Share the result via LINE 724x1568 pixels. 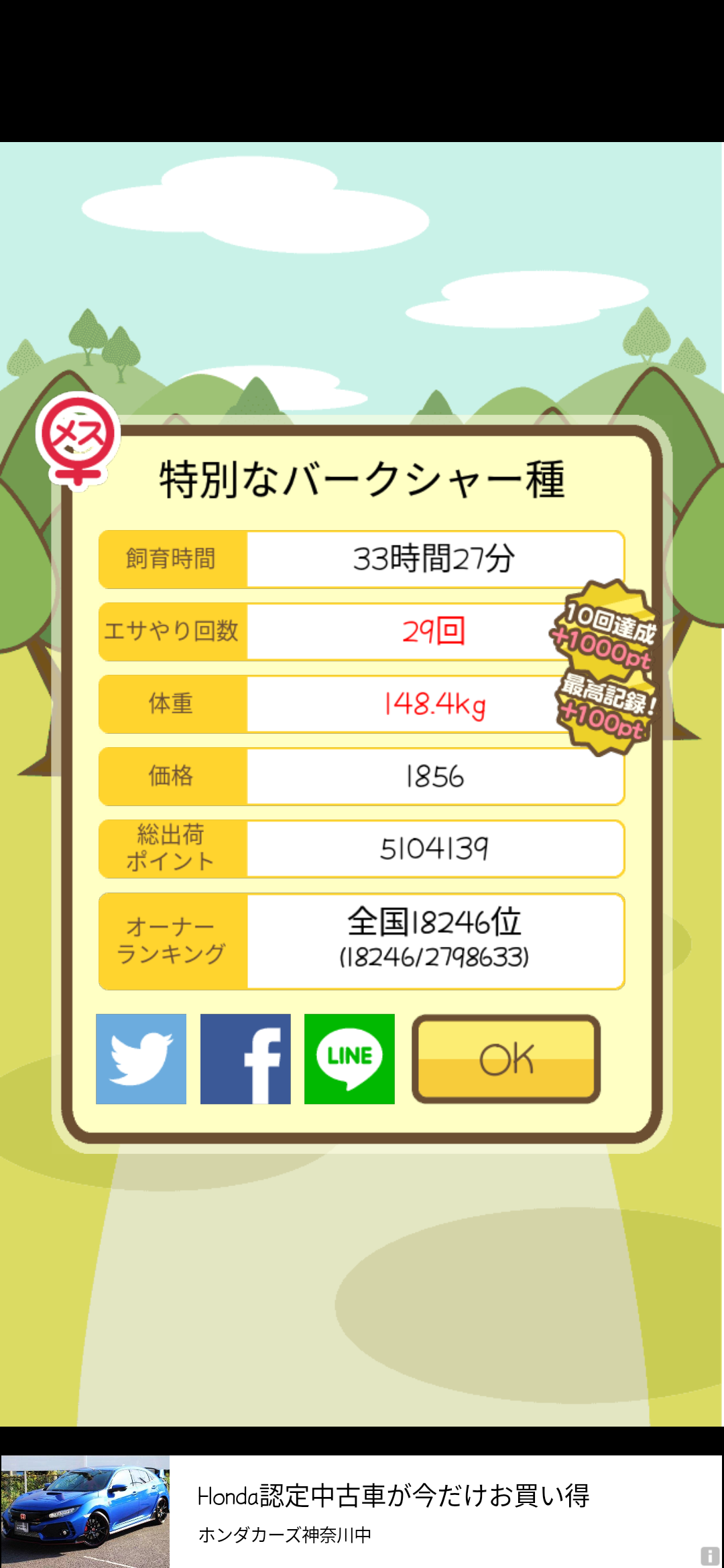349,1059
